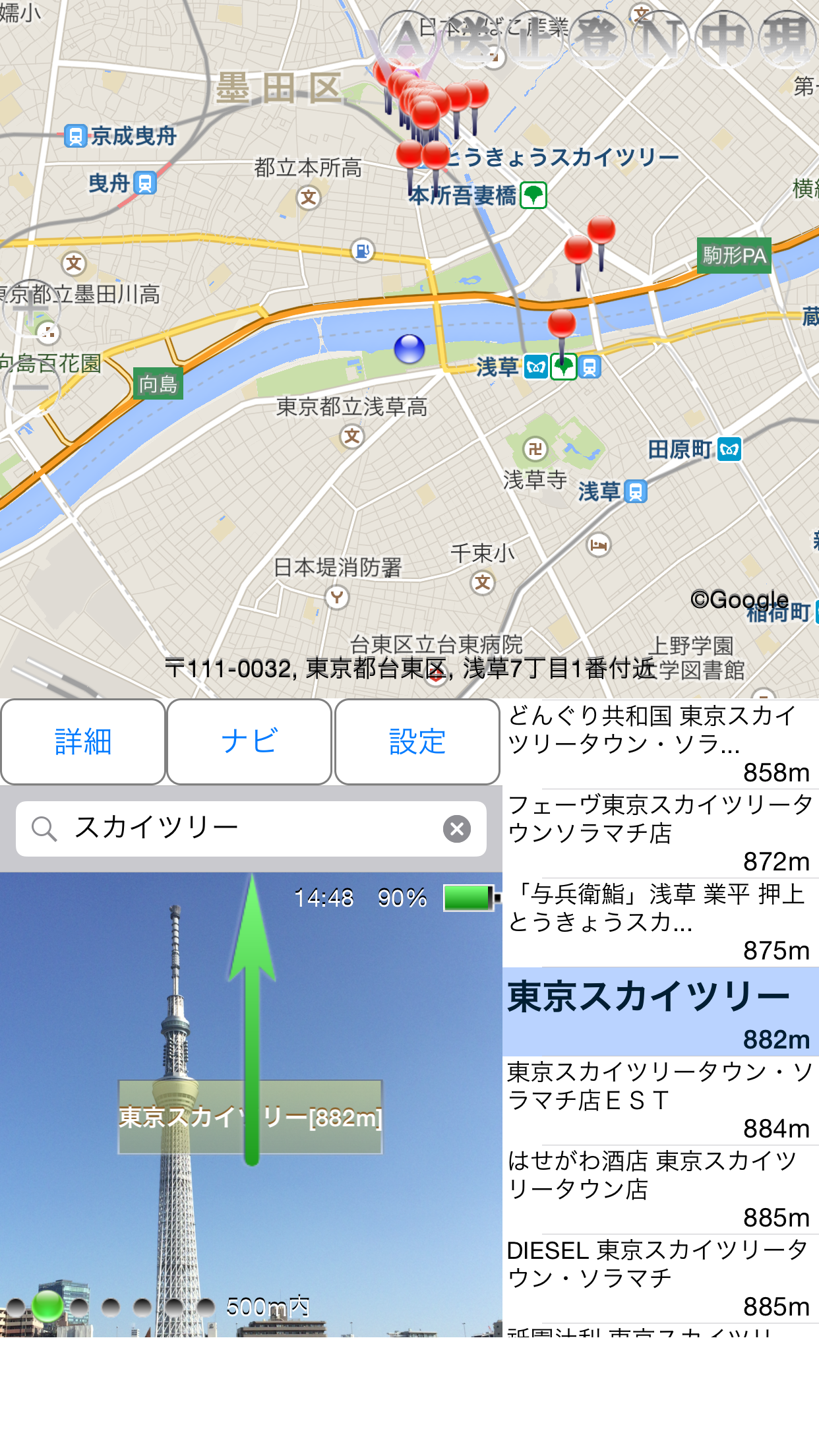Select 東京スカイツリー 882m result
Image resolution: width=819 pixels, height=1456 pixels.
pyautogui.click(x=661, y=1012)
